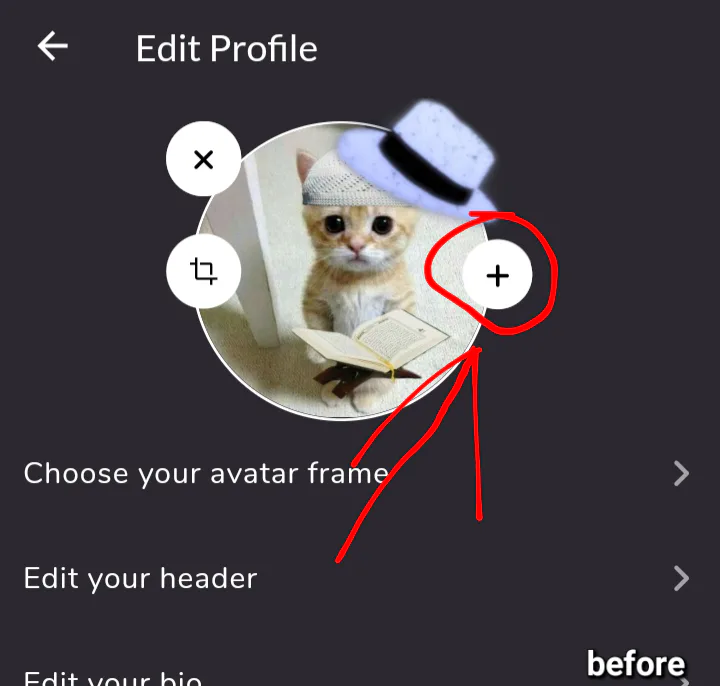The height and width of the screenshot is (686, 720).
Task: Open Edit your bio
Action: pyautogui.click(x=300, y=676)
